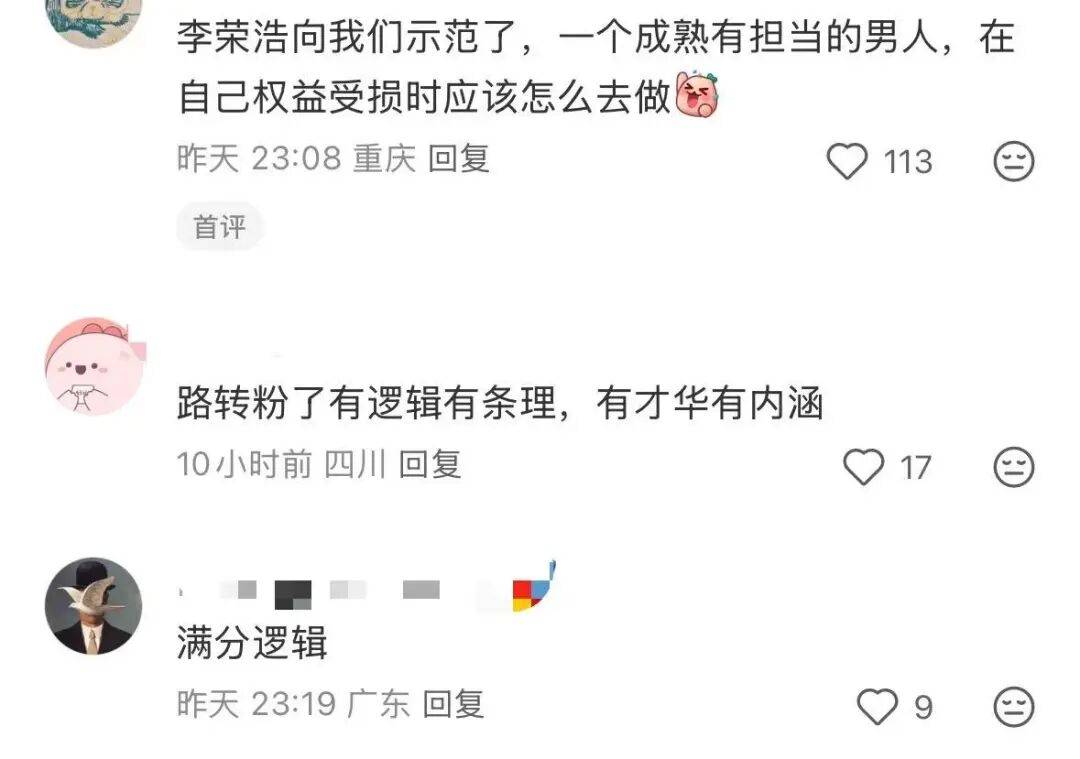1080x759 pixels.
Task: Dislike the comment about 李荣浩
Action: click(x=1013, y=161)
